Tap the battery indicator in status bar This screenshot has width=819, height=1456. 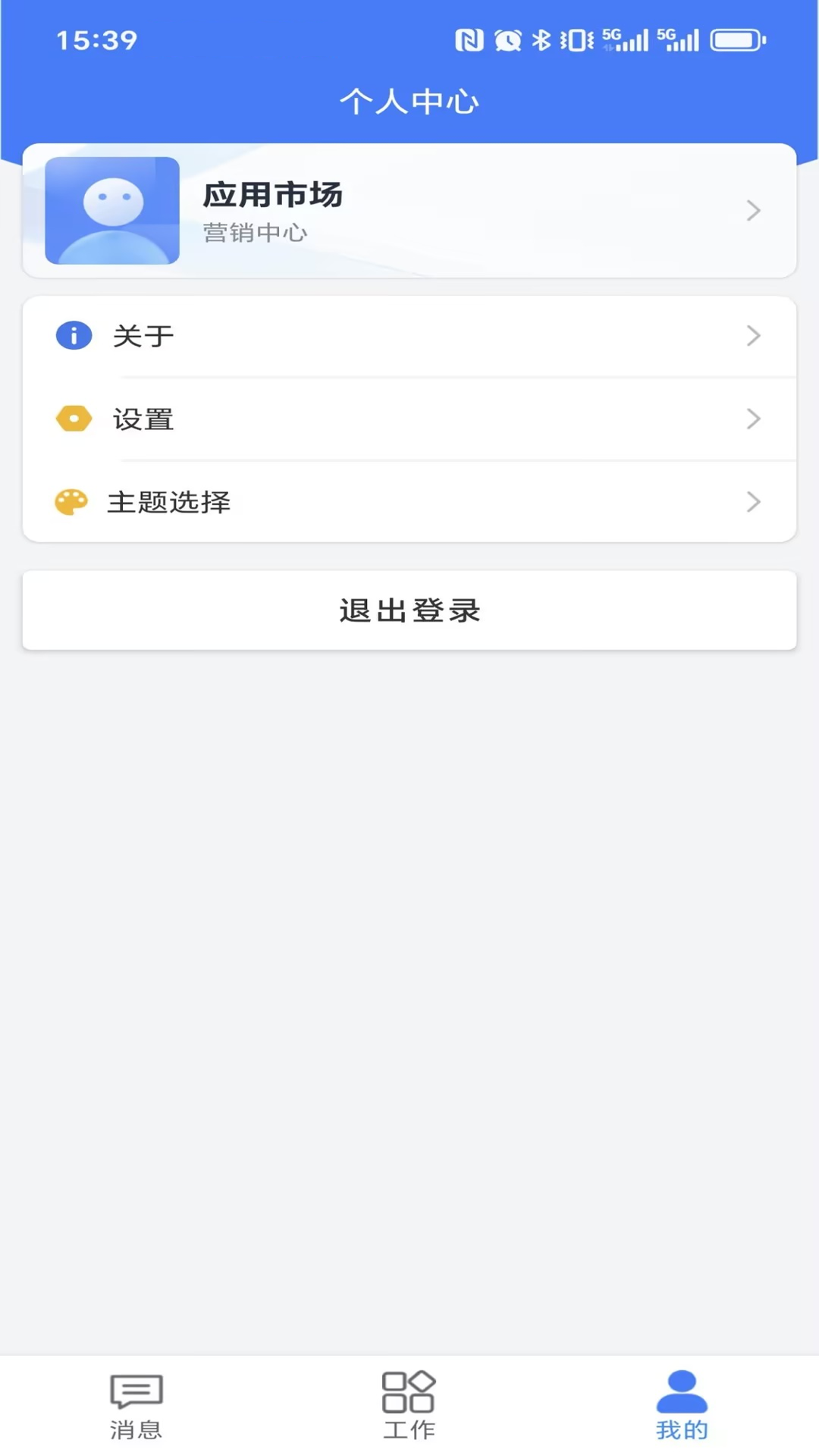coord(734,39)
